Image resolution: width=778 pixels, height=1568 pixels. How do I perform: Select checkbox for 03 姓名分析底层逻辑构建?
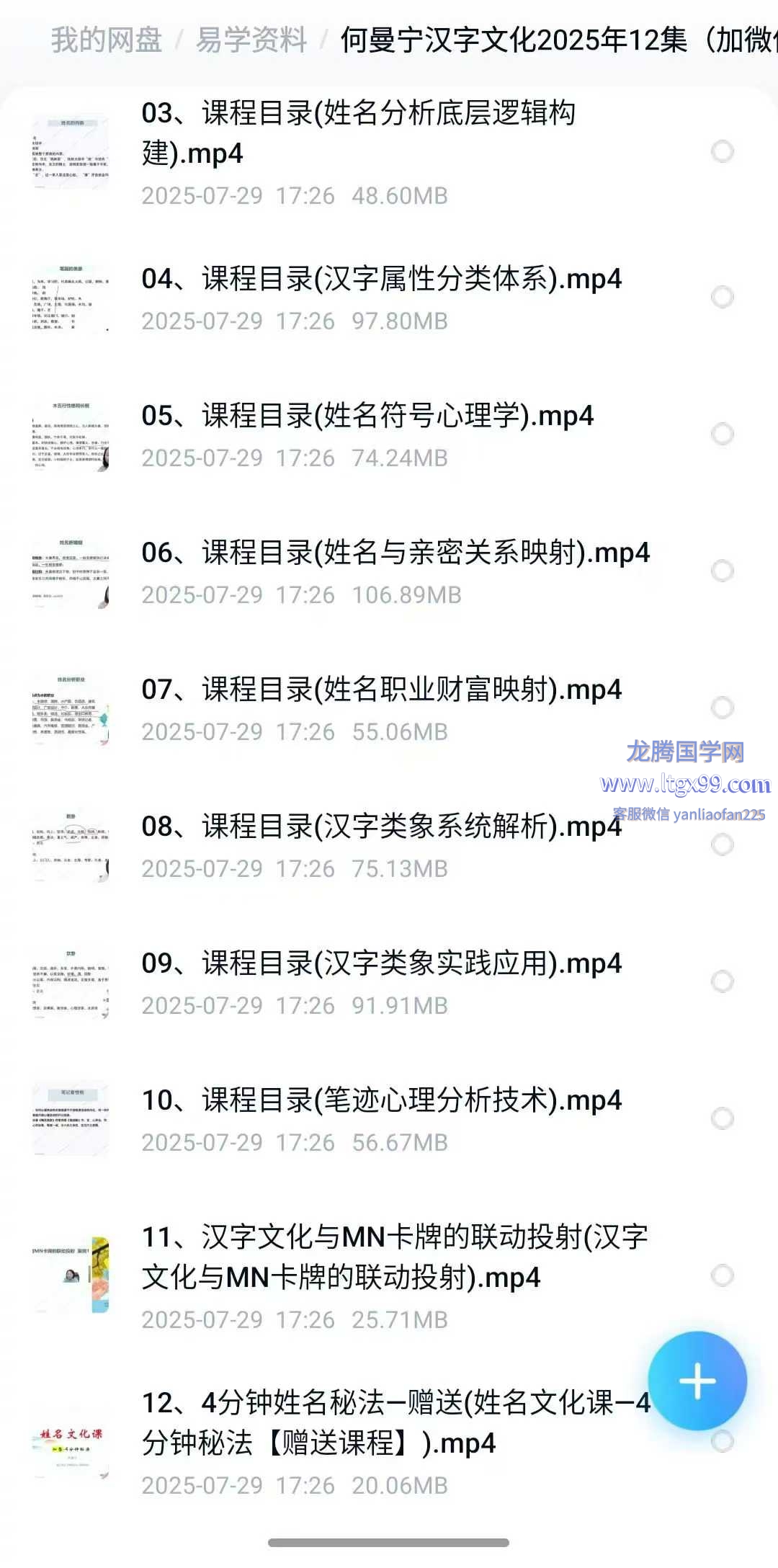(722, 151)
